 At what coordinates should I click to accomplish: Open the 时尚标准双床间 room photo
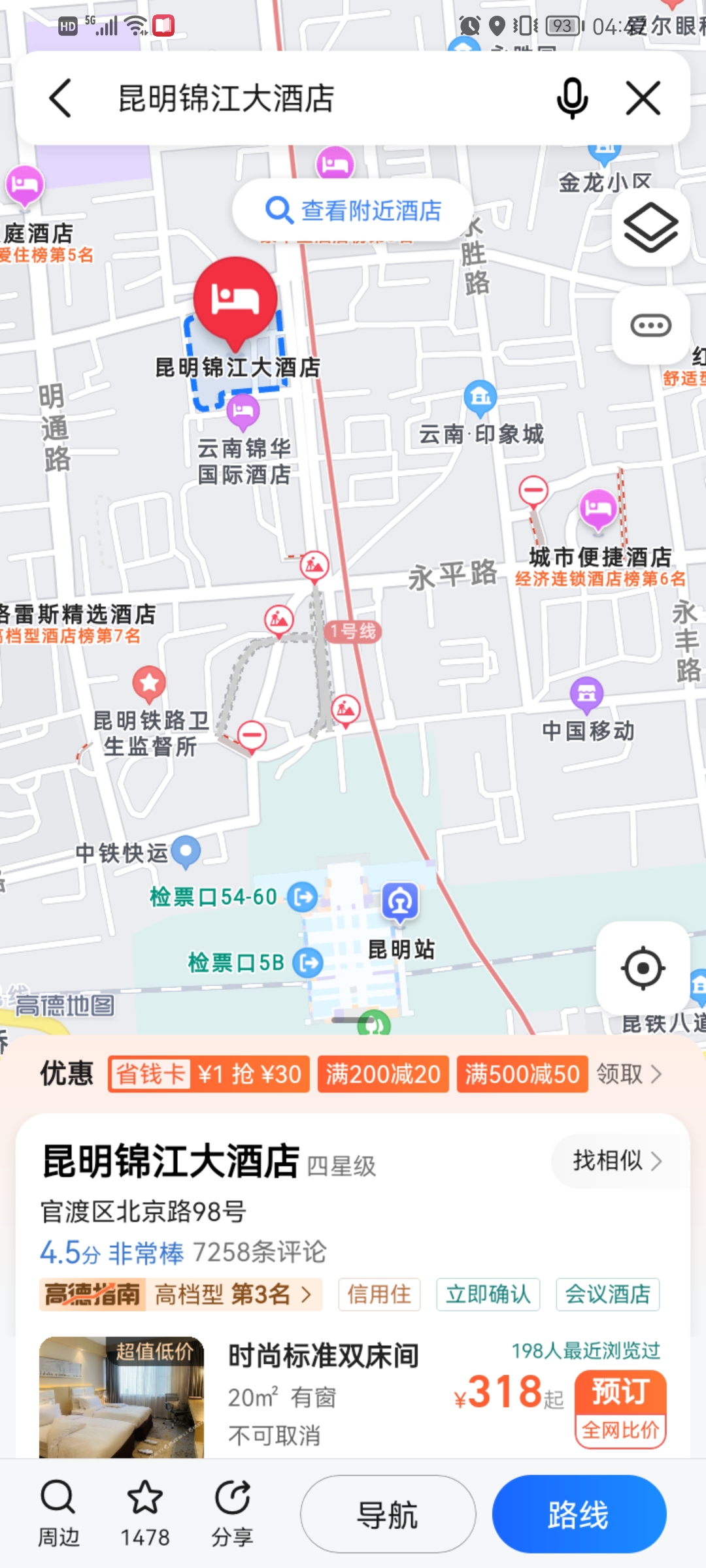point(122,1397)
